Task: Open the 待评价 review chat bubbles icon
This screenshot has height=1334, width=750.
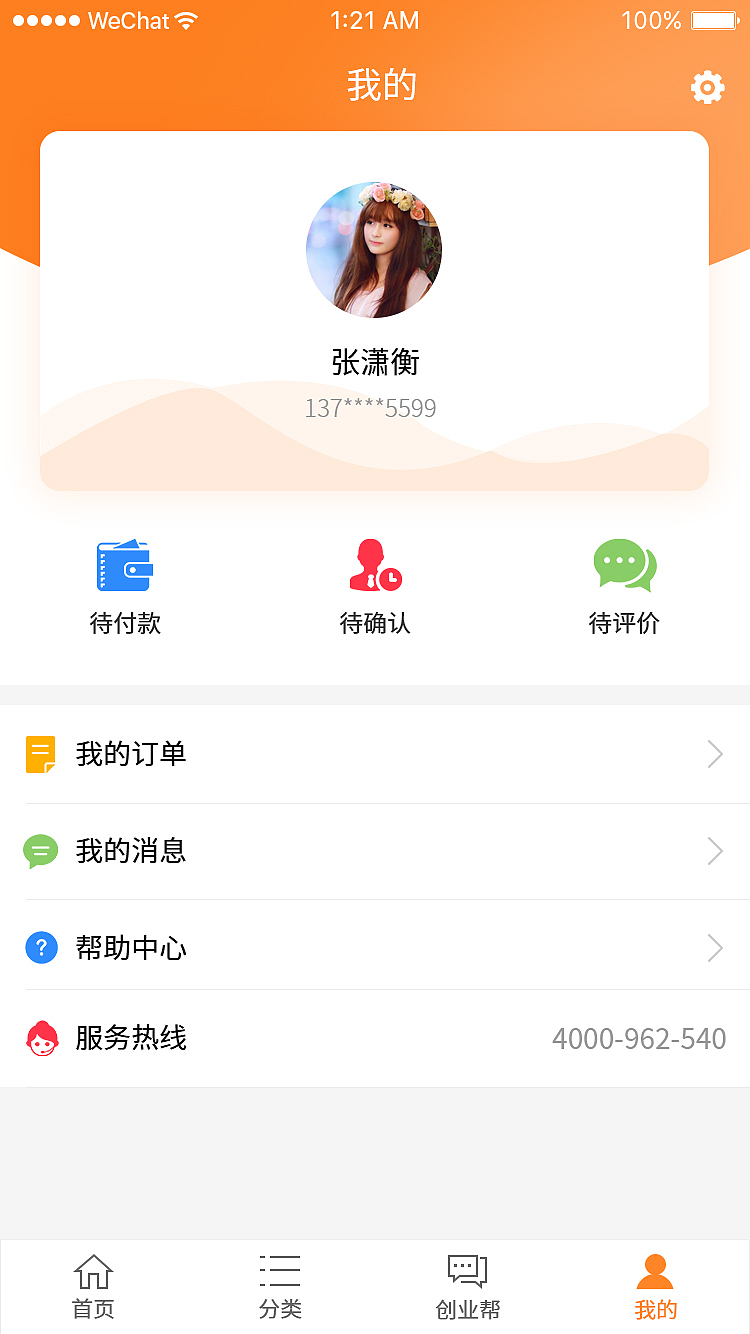Action: coord(624,565)
